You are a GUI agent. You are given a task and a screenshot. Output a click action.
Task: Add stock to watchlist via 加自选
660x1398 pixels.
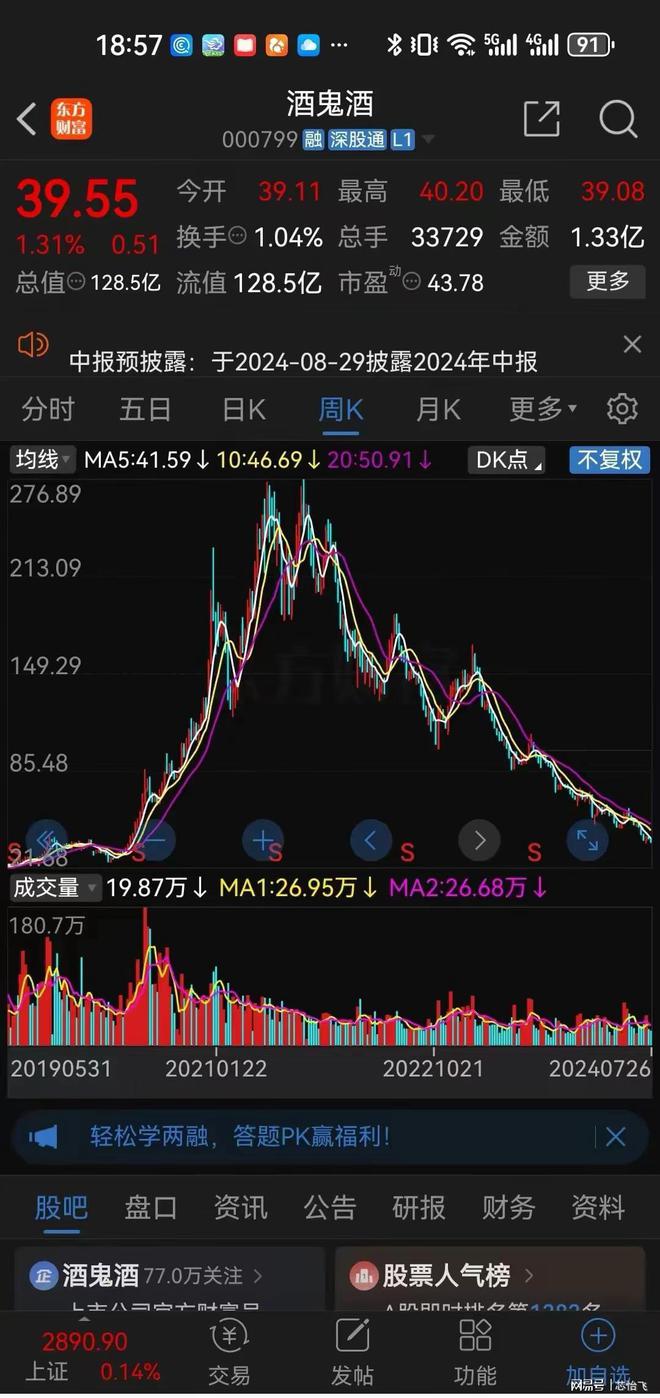(597, 1352)
